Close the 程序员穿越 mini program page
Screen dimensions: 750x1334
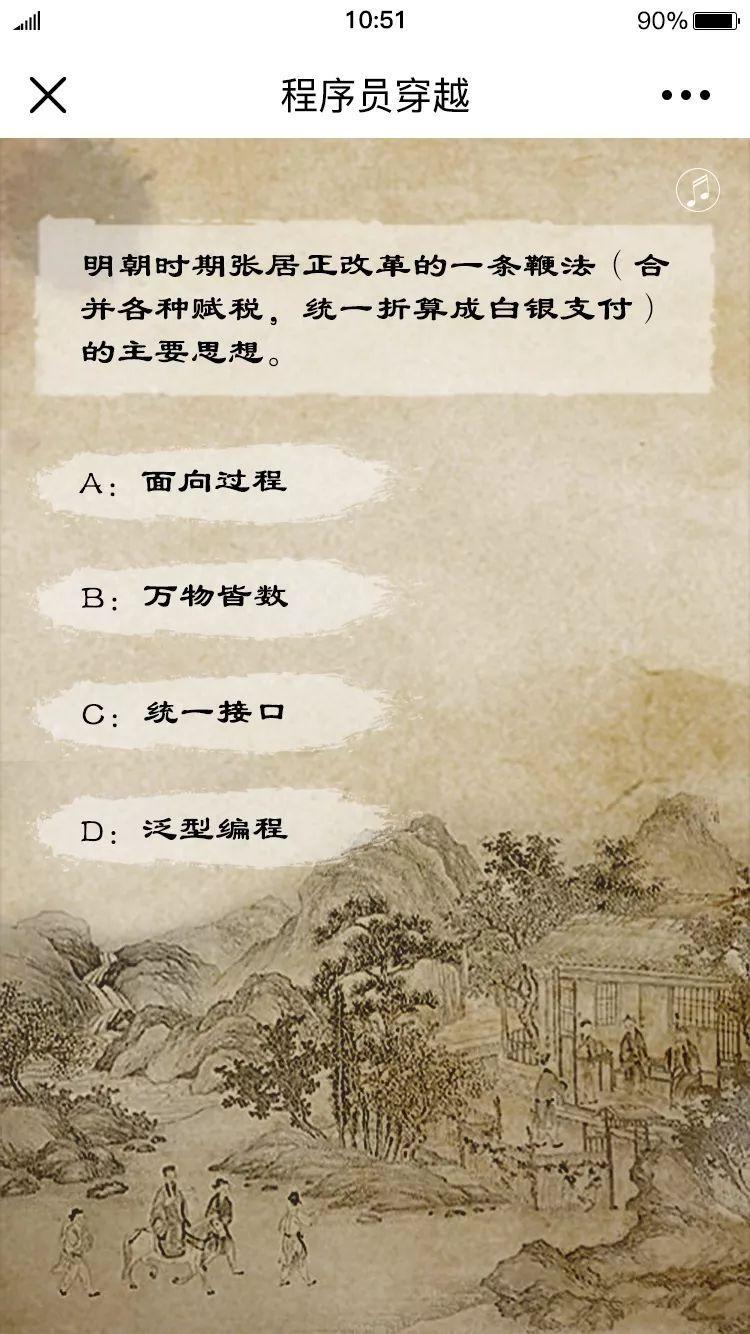(x=47, y=95)
